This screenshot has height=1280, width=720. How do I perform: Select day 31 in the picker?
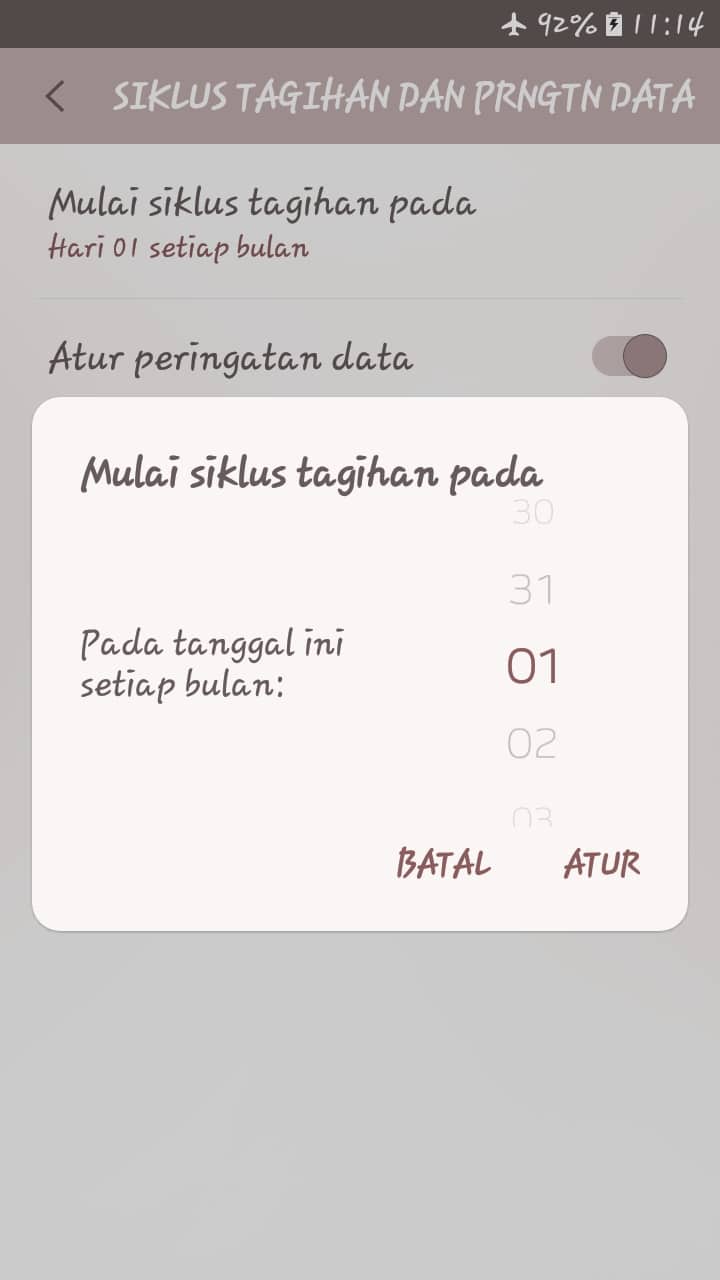(x=531, y=590)
